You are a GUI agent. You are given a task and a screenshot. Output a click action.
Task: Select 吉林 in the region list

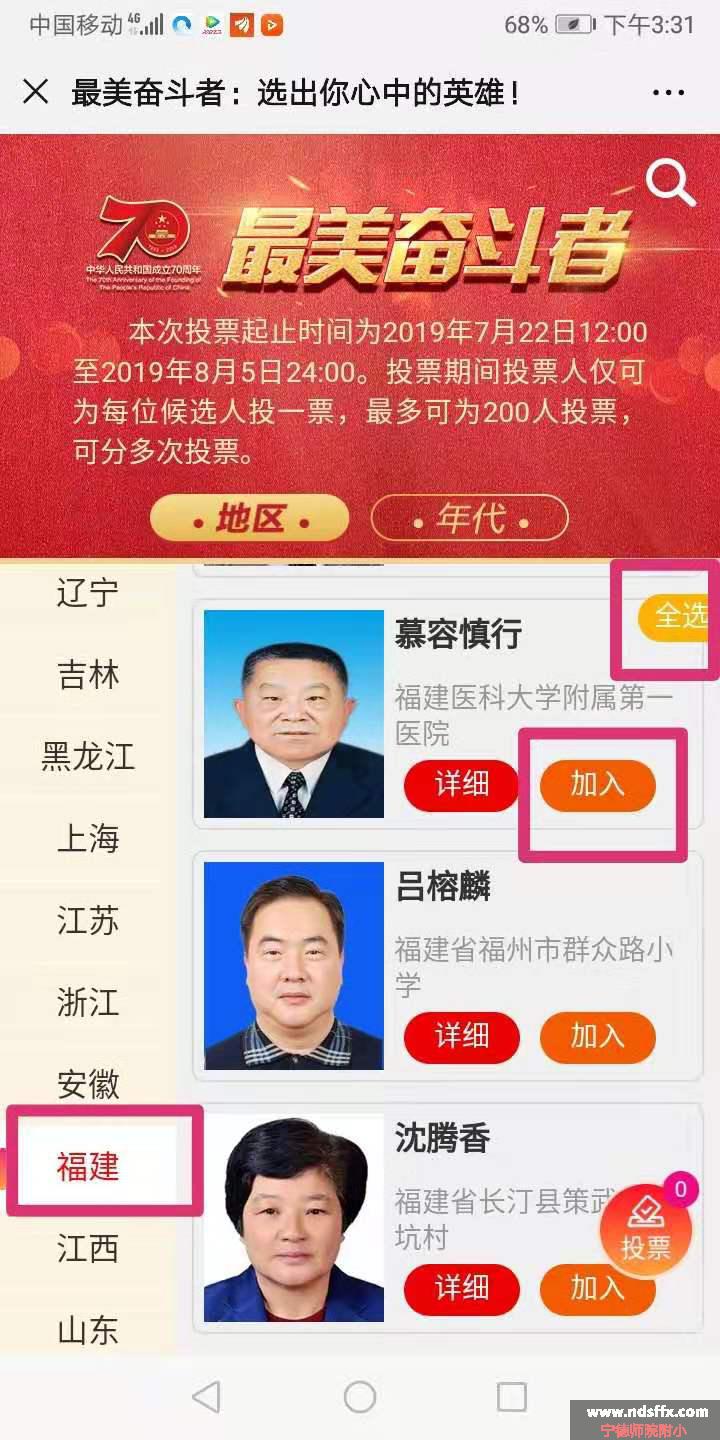tap(88, 675)
